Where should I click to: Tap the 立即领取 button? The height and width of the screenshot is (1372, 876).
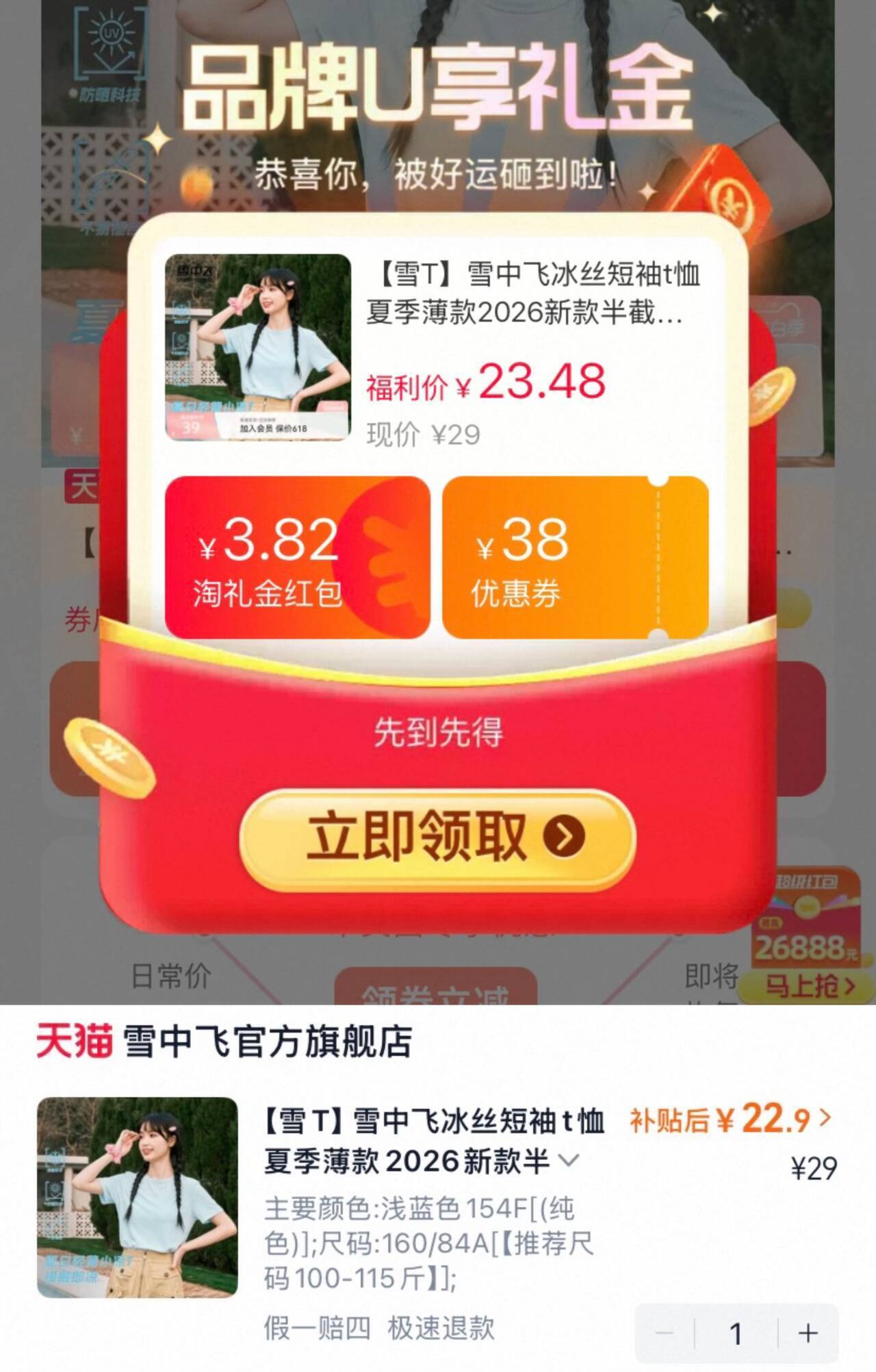[437, 838]
